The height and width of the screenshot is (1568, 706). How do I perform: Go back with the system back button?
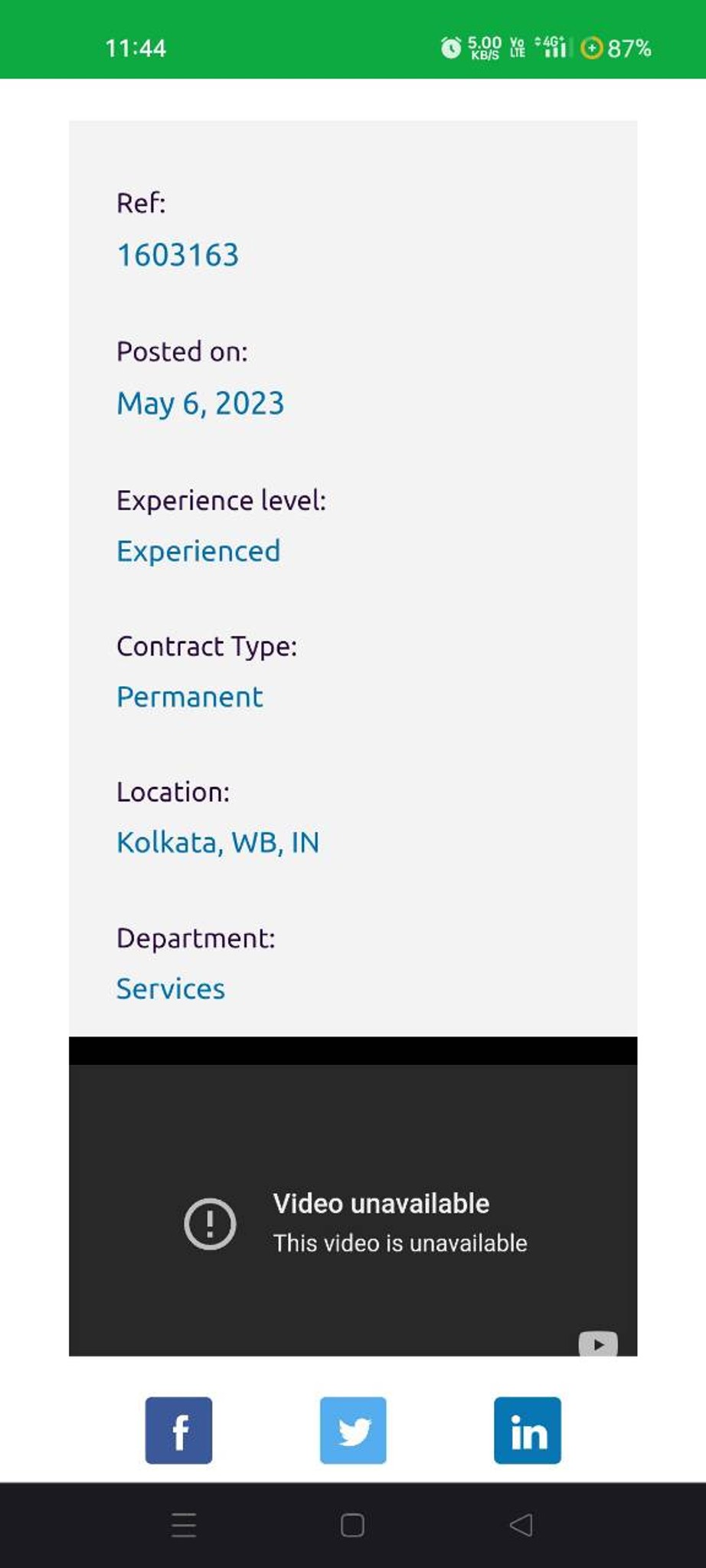click(521, 1525)
